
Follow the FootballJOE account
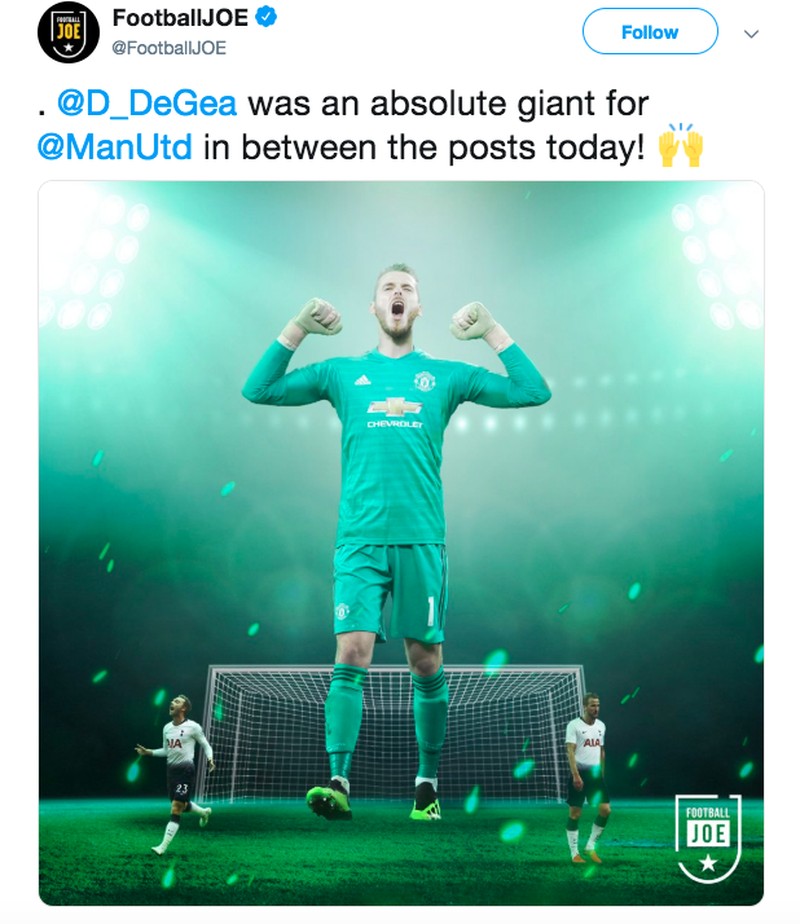[x=649, y=32]
